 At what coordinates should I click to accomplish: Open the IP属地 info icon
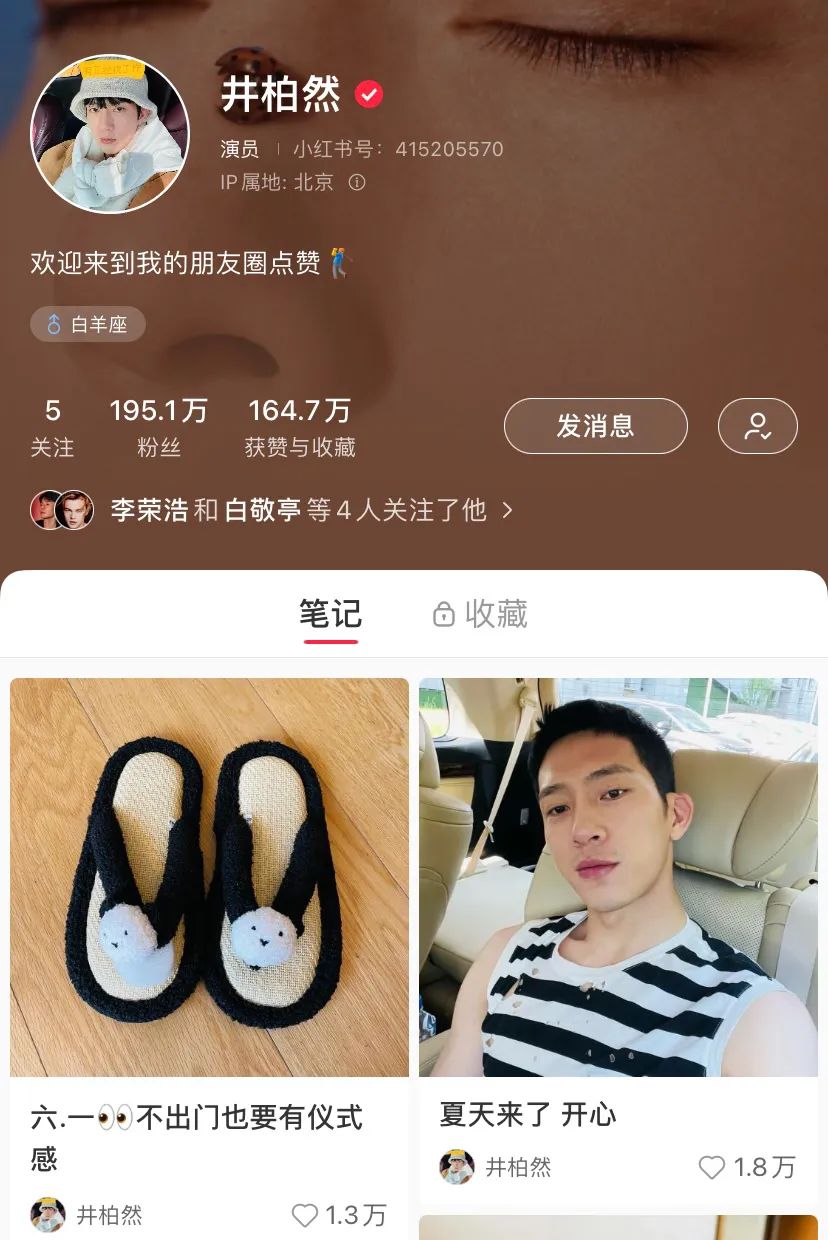click(357, 182)
